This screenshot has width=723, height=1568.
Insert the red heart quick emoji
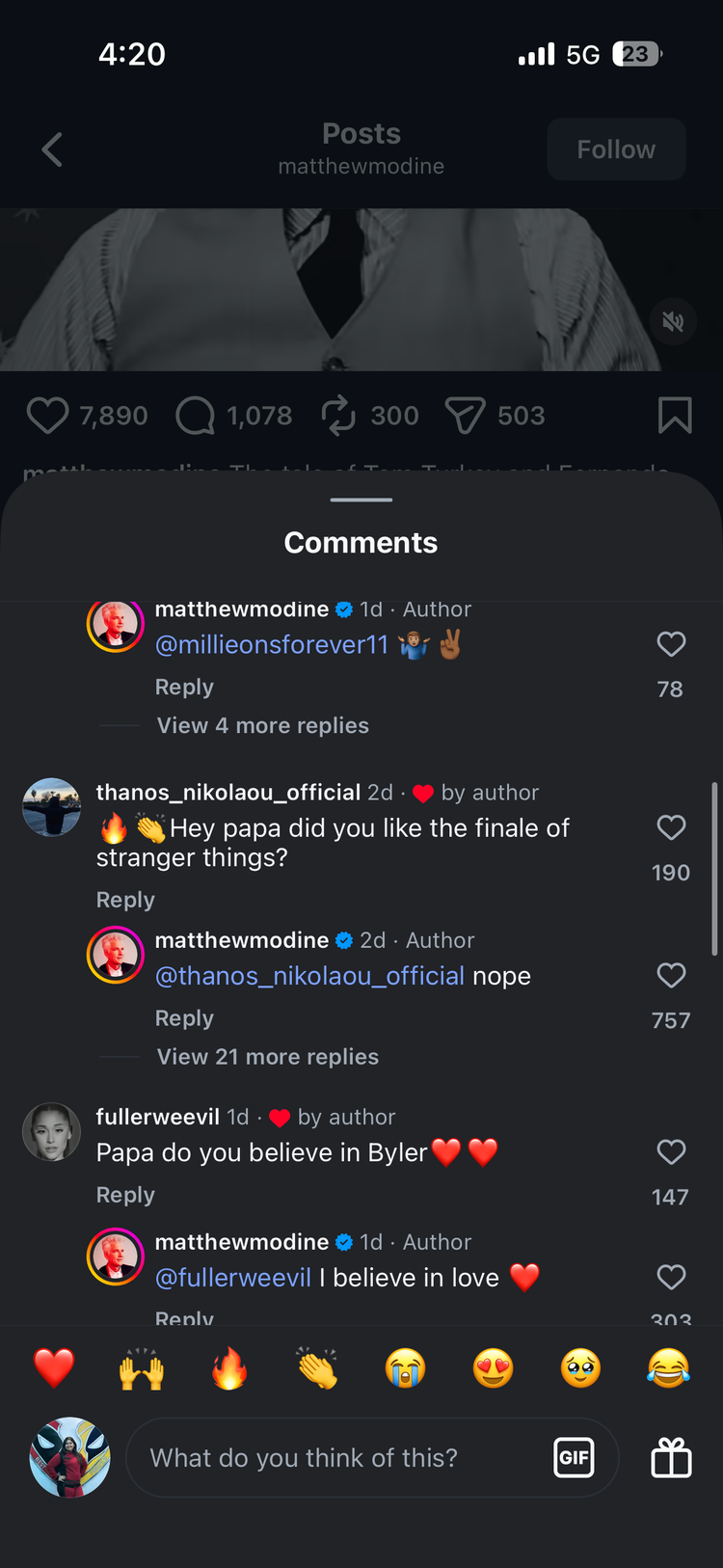click(54, 1368)
